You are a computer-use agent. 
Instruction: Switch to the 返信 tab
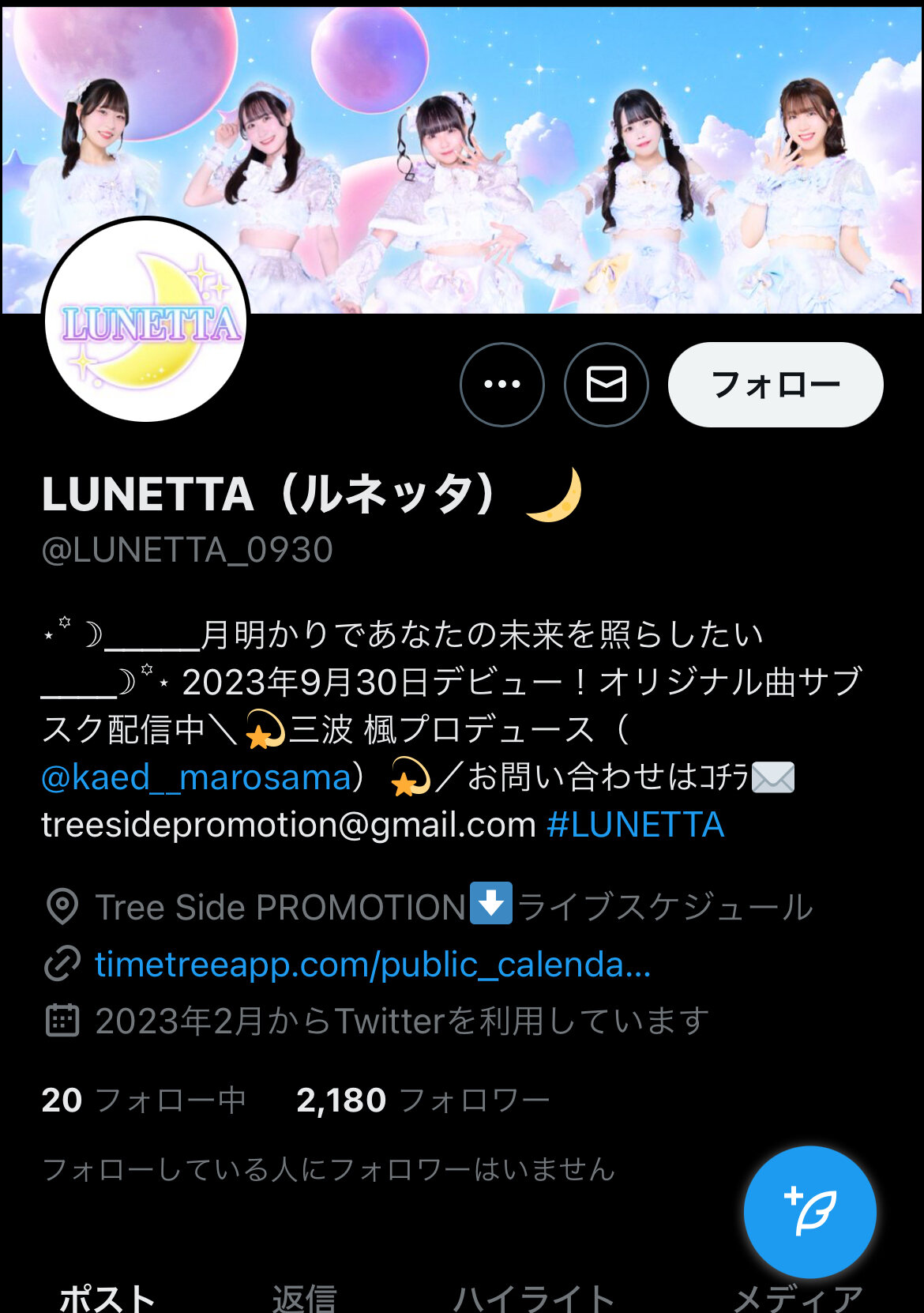(x=305, y=1297)
